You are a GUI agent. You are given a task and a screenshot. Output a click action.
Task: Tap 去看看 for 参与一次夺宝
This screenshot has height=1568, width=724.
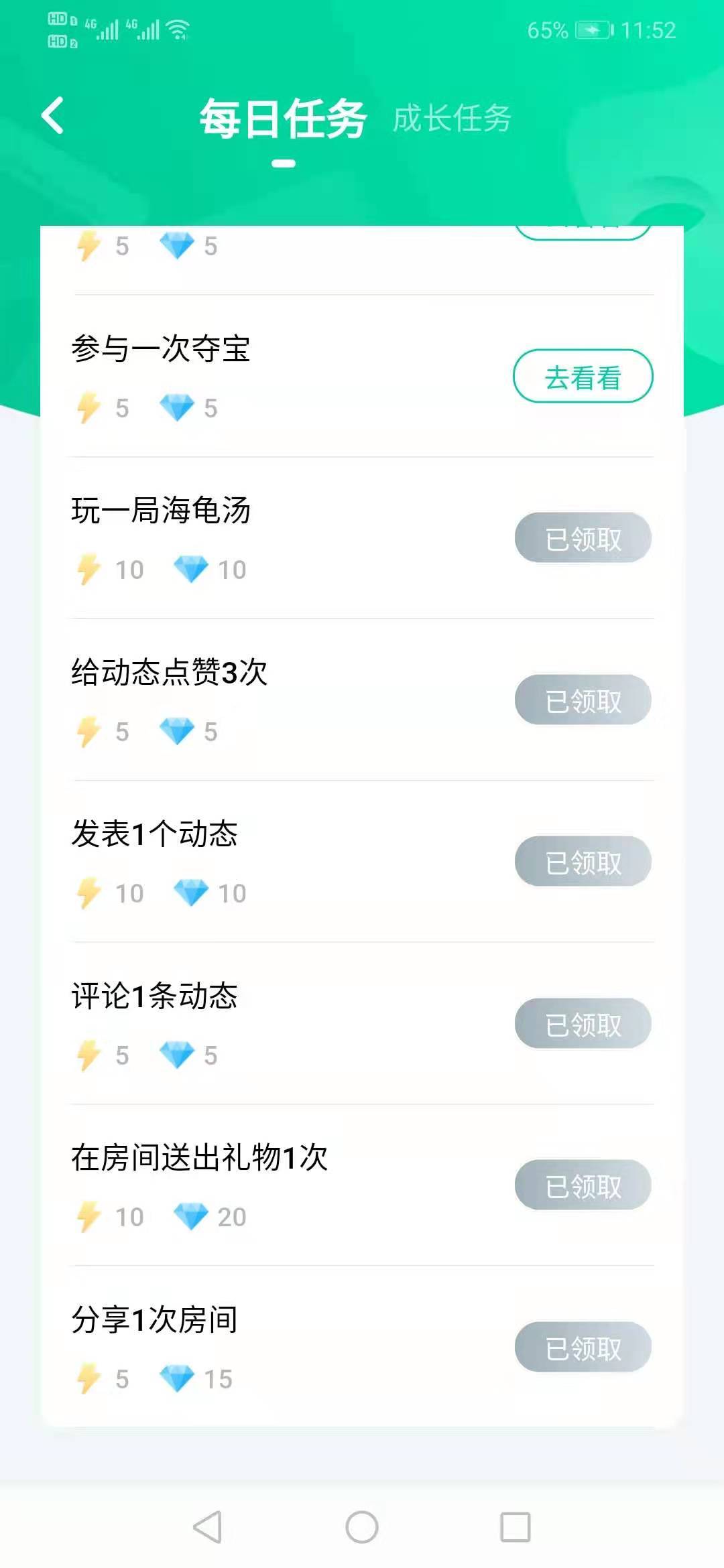click(583, 377)
